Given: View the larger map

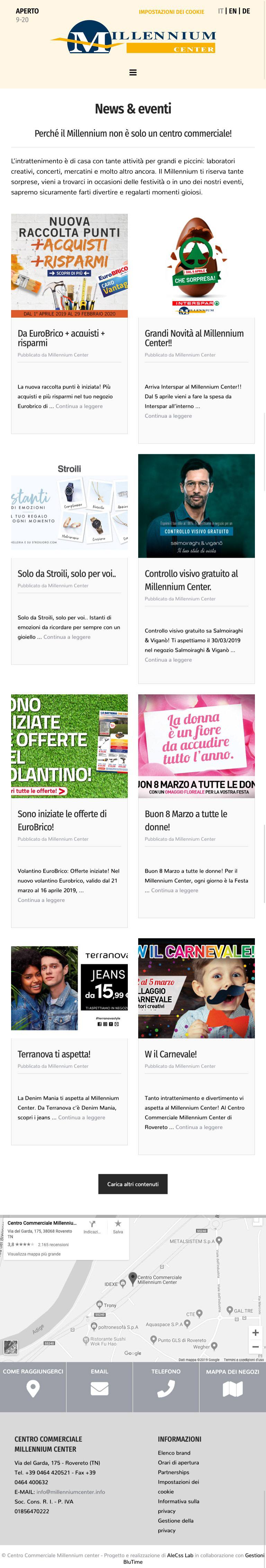Looking at the screenshot, I should pos(34,1253).
